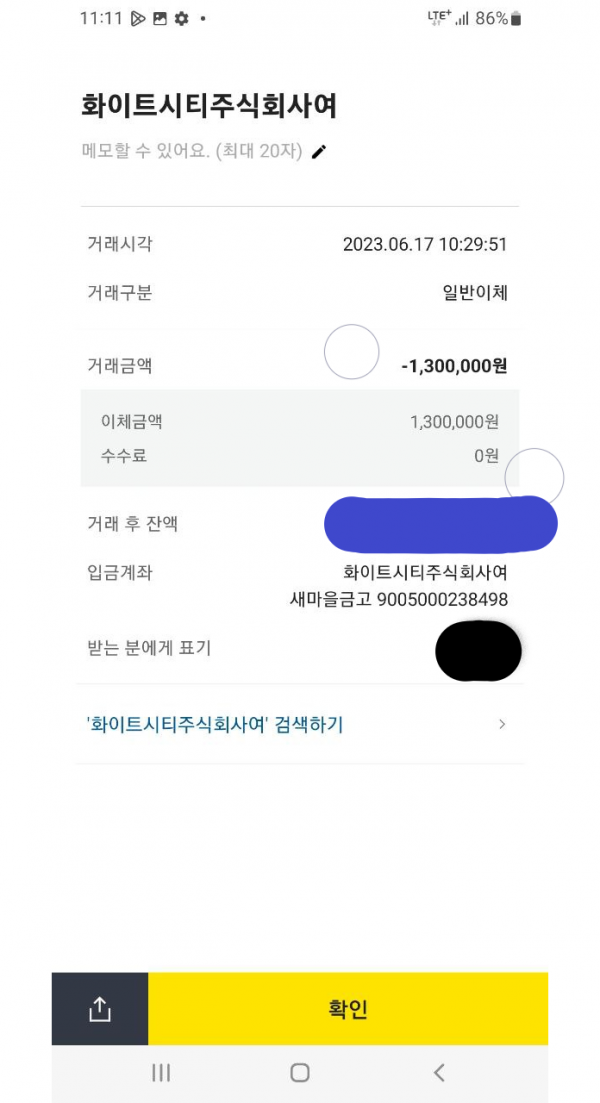
Task: Edit the memo with the pencil icon
Action: coord(319,152)
